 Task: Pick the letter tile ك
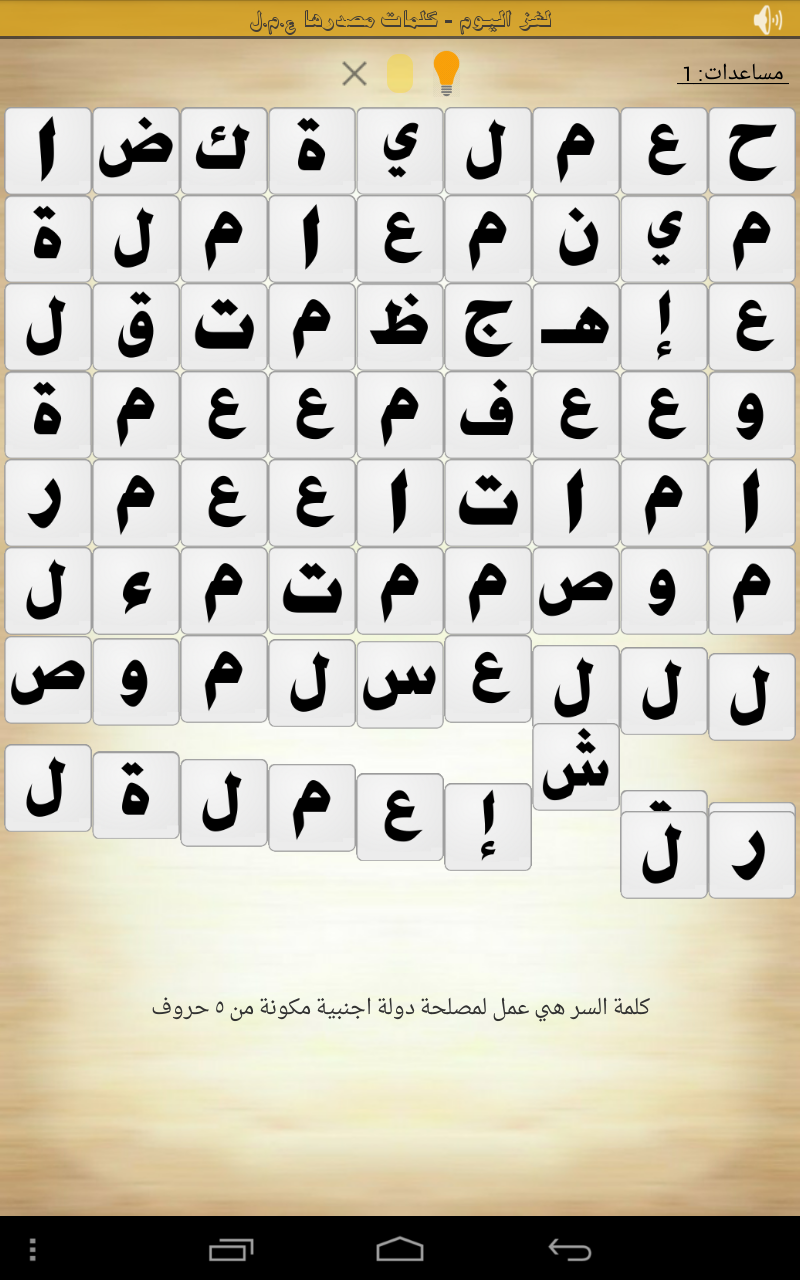(224, 151)
